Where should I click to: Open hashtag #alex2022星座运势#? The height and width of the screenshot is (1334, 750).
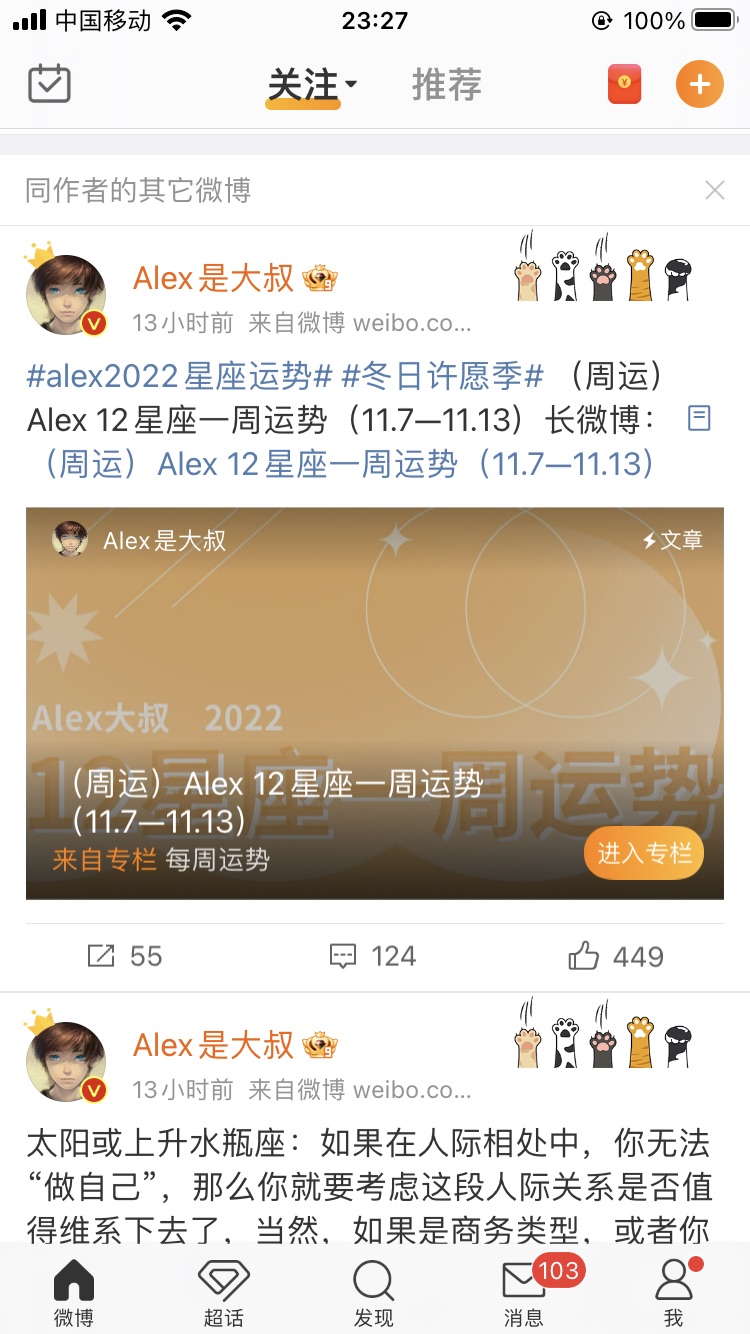coord(179,377)
